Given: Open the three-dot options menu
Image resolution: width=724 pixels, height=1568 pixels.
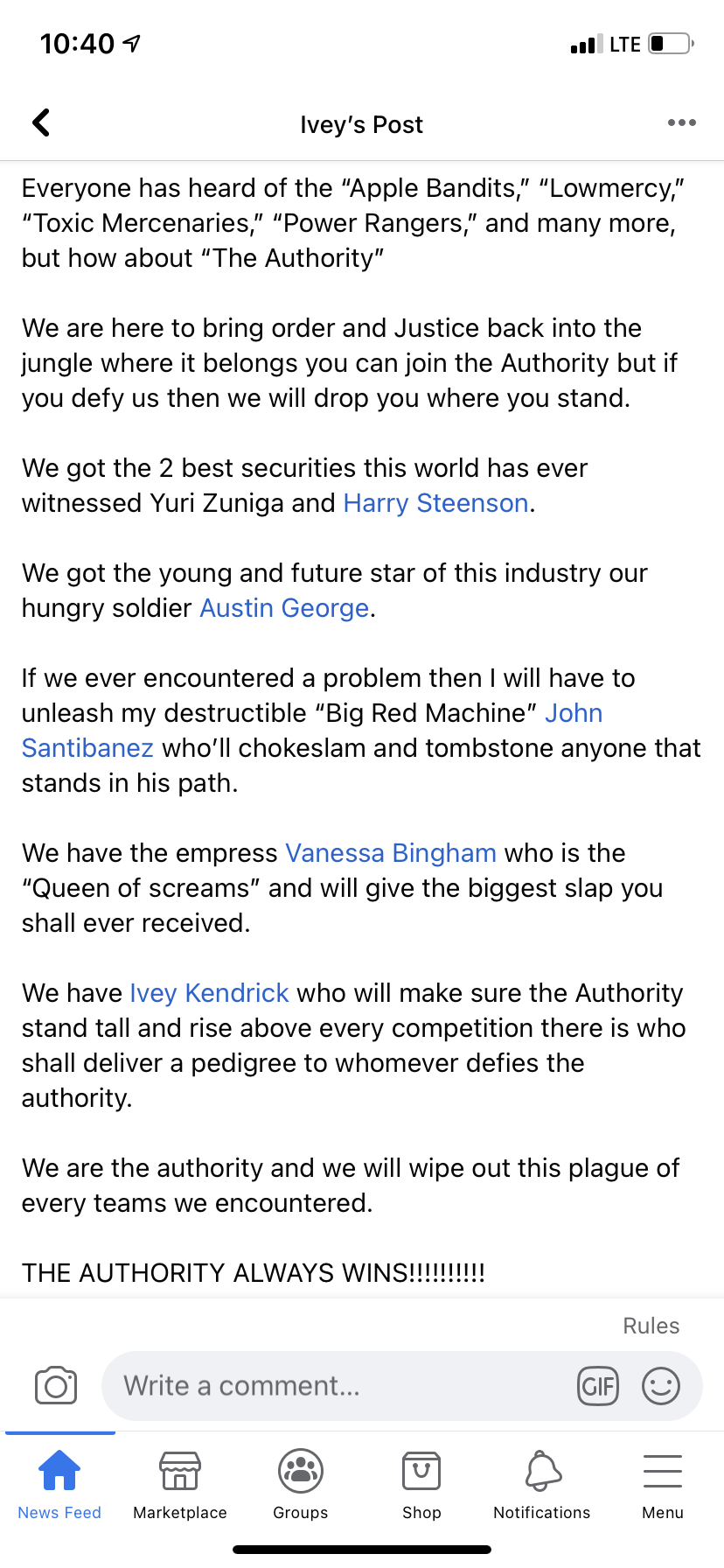Looking at the screenshot, I should pyautogui.click(x=681, y=123).
